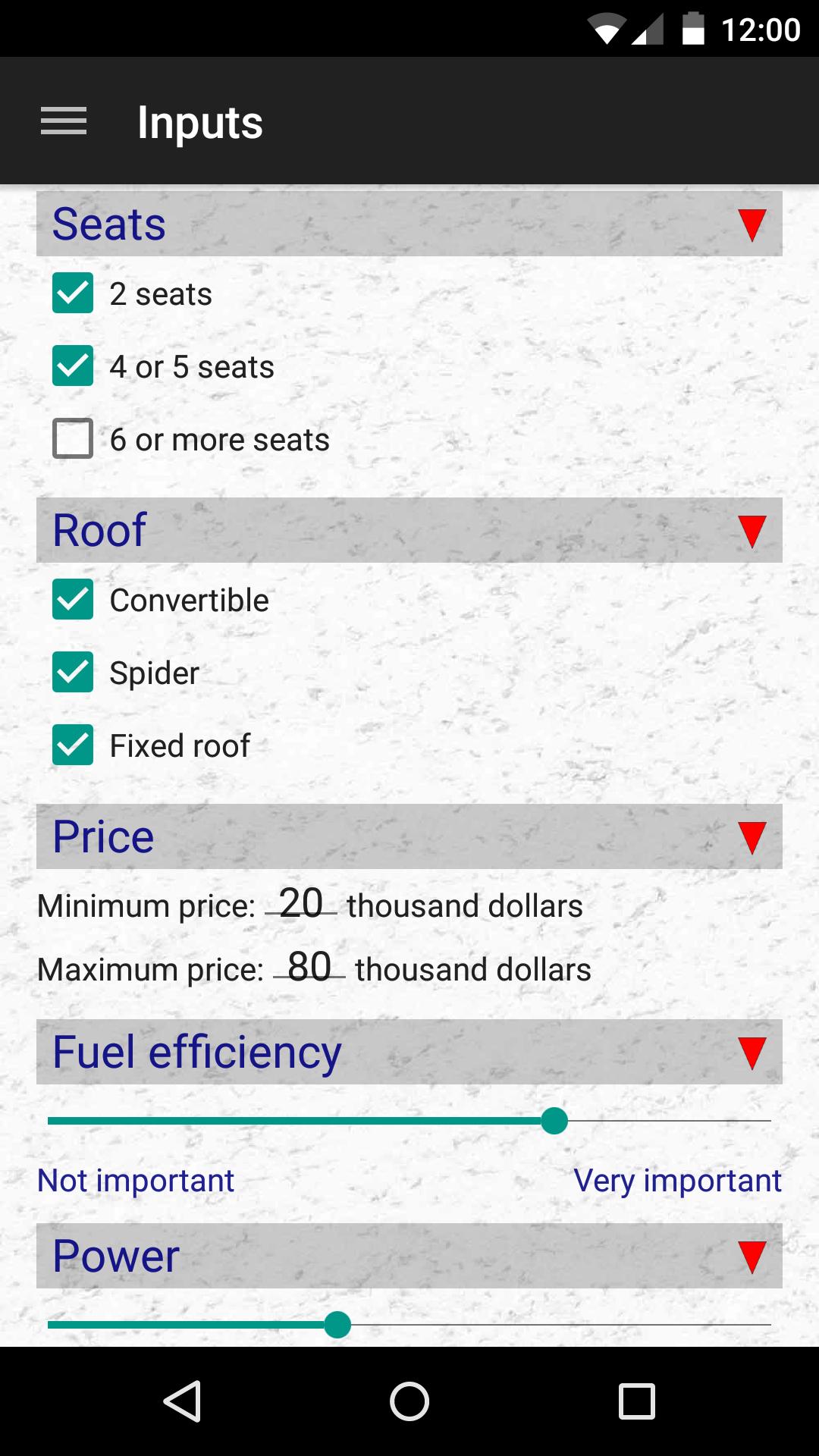This screenshot has height=1456, width=819.
Task: Collapse the Seats section red triangle
Action: [752, 224]
